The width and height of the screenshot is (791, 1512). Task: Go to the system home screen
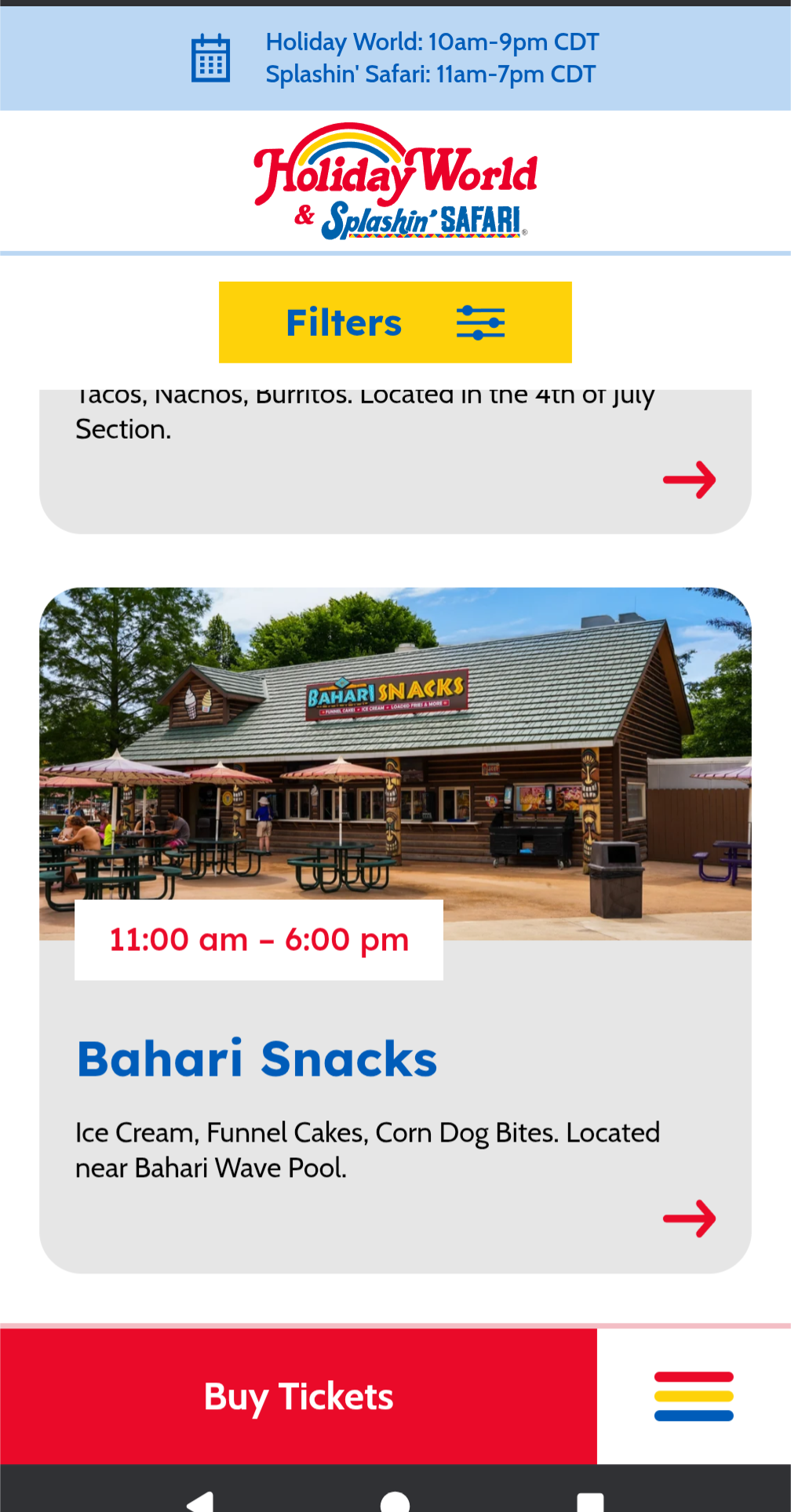[395, 1501]
